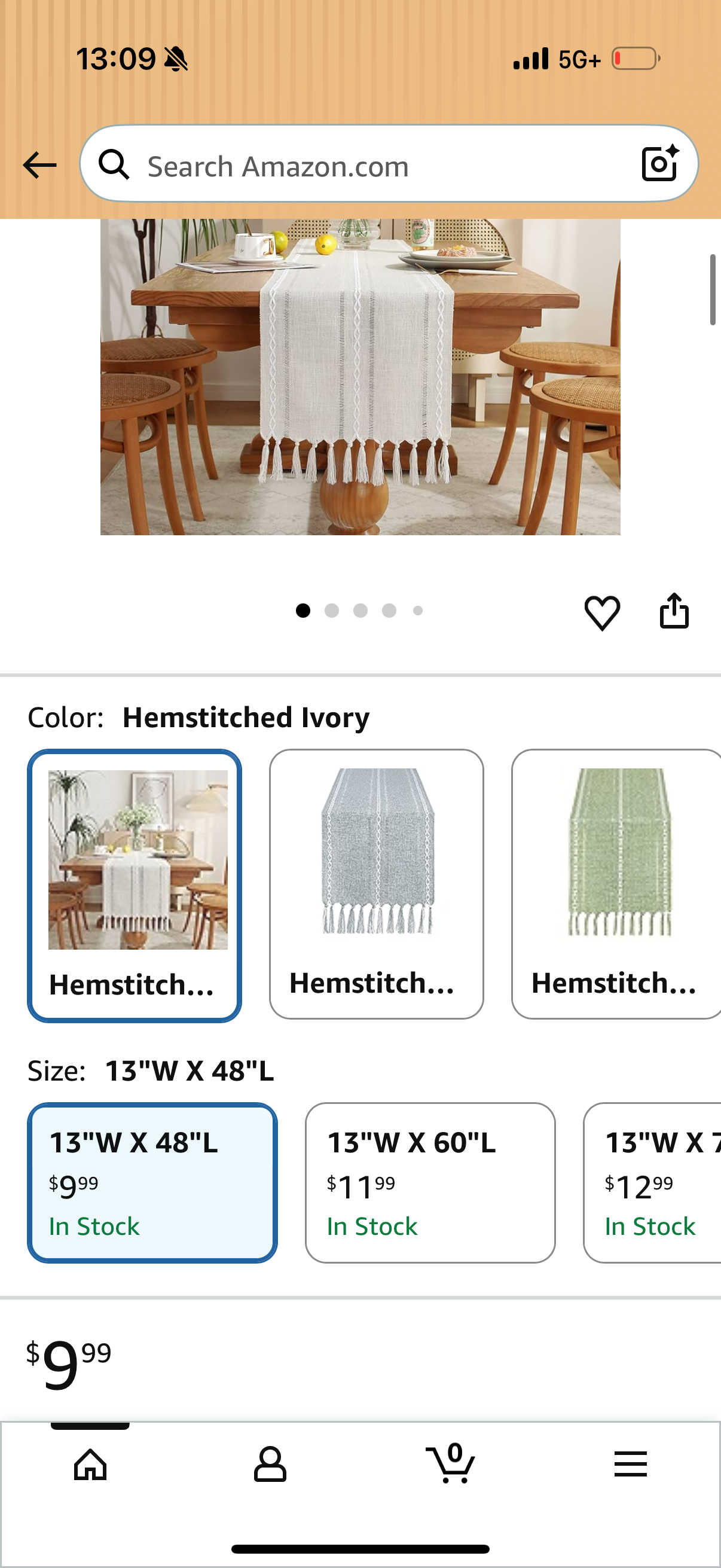Open the hamburger menu tab
The height and width of the screenshot is (1568, 721).
pos(630,1463)
